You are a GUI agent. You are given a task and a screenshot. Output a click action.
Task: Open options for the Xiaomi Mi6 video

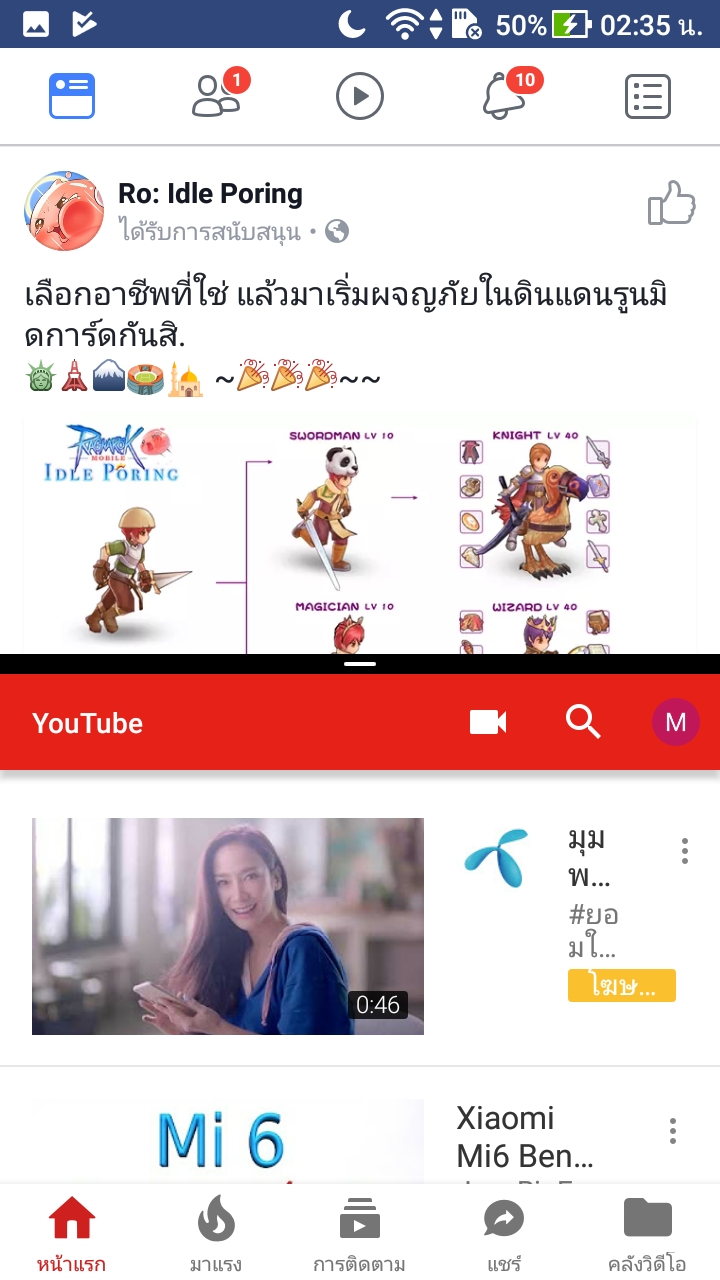pyautogui.click(x=673, y=1131)
